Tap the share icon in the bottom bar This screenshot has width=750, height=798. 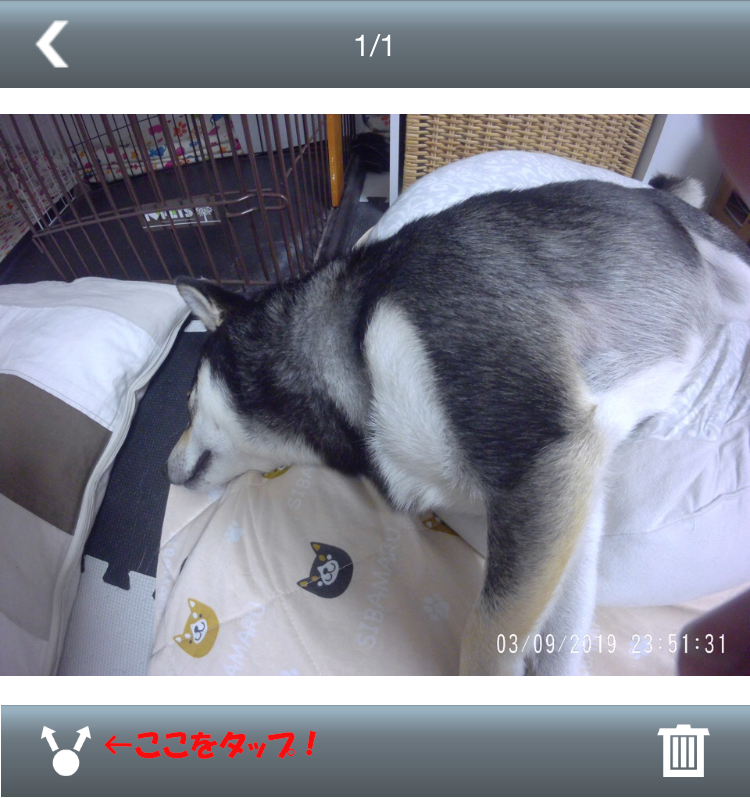click(x=66, y=751)
